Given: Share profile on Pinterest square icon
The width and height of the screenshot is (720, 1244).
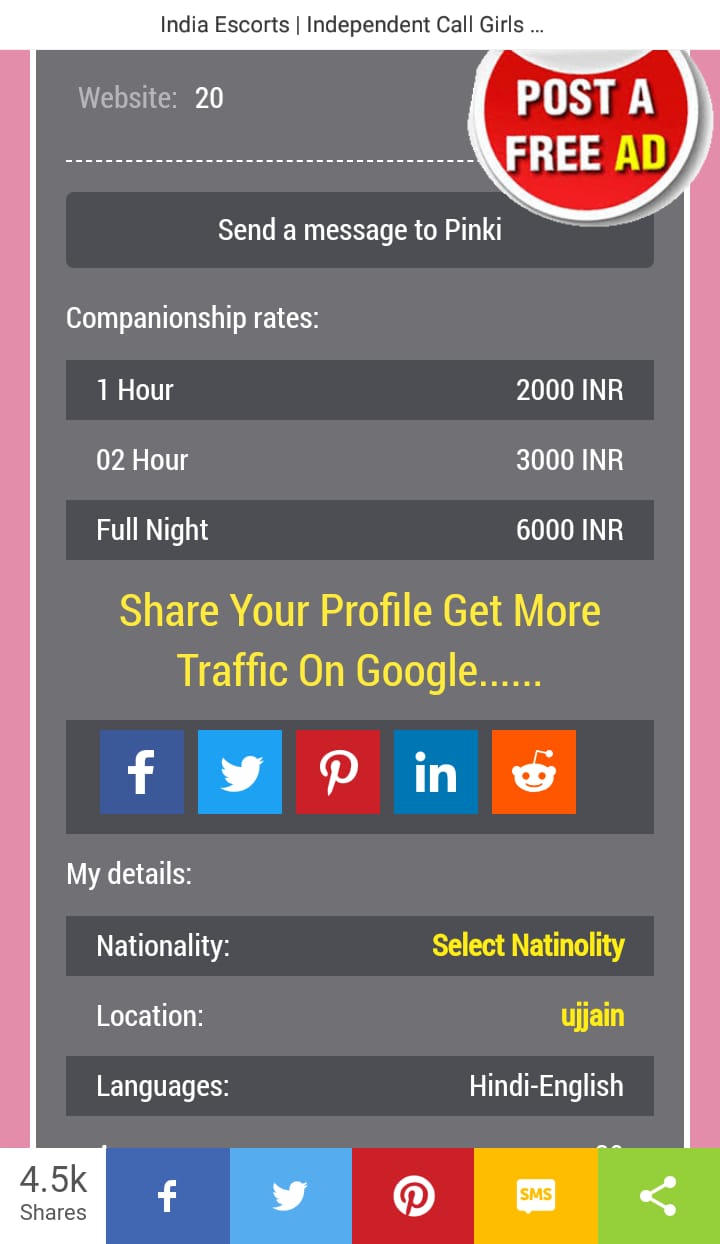Looking at the screenshot, I should [x=338, y=772].
